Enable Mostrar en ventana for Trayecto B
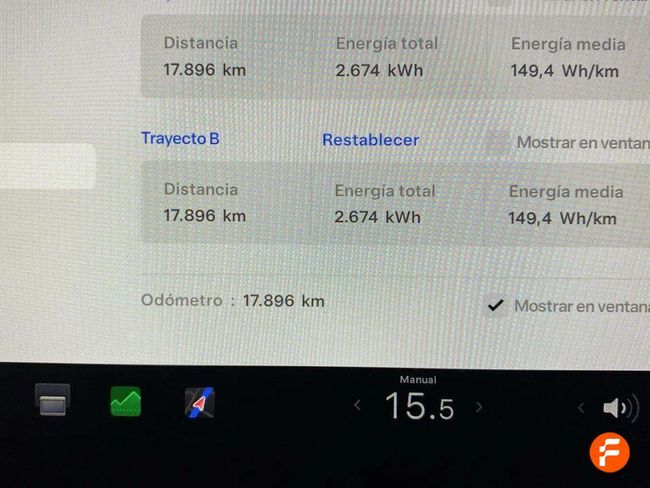The width and height of the screenshot is (650, 488). pyautogui.click(x=497, y=142)
